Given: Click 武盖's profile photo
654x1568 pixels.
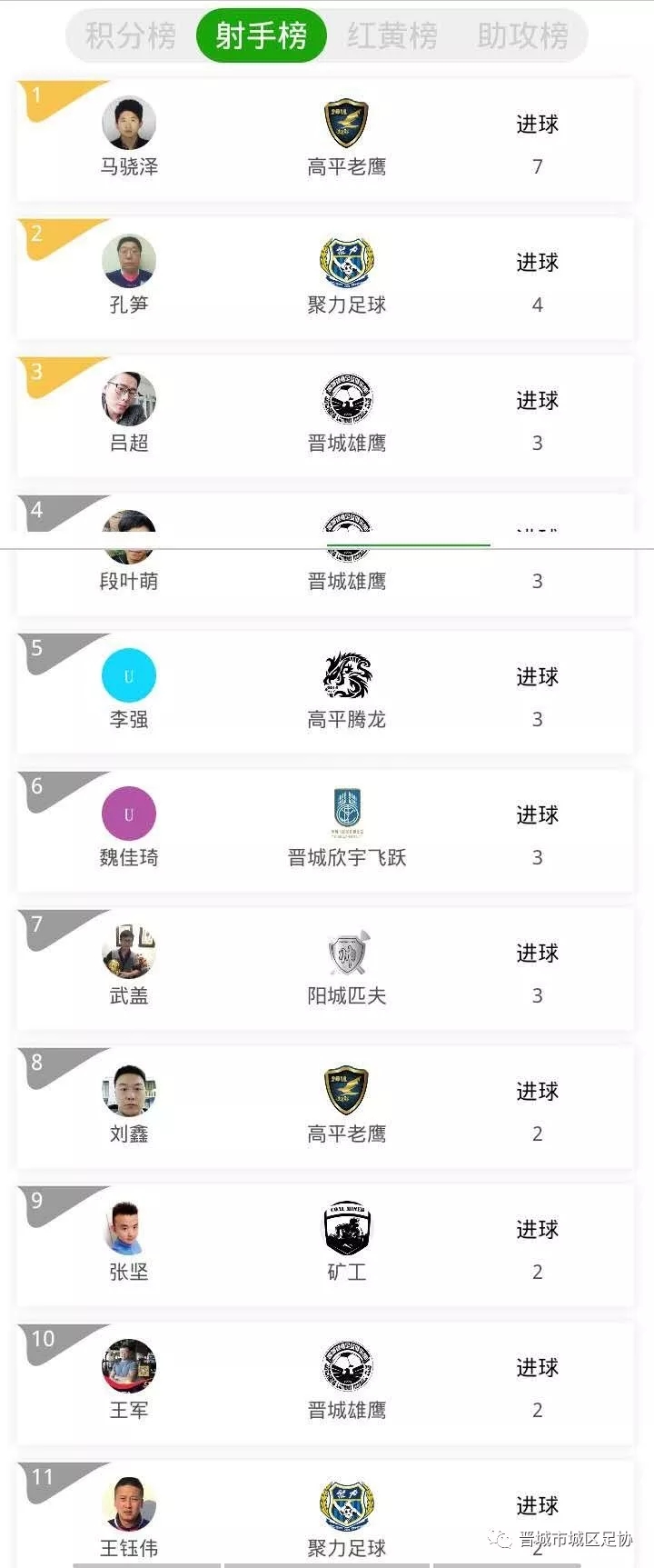Looking at the screenshot, I should (x=128, y=952).
